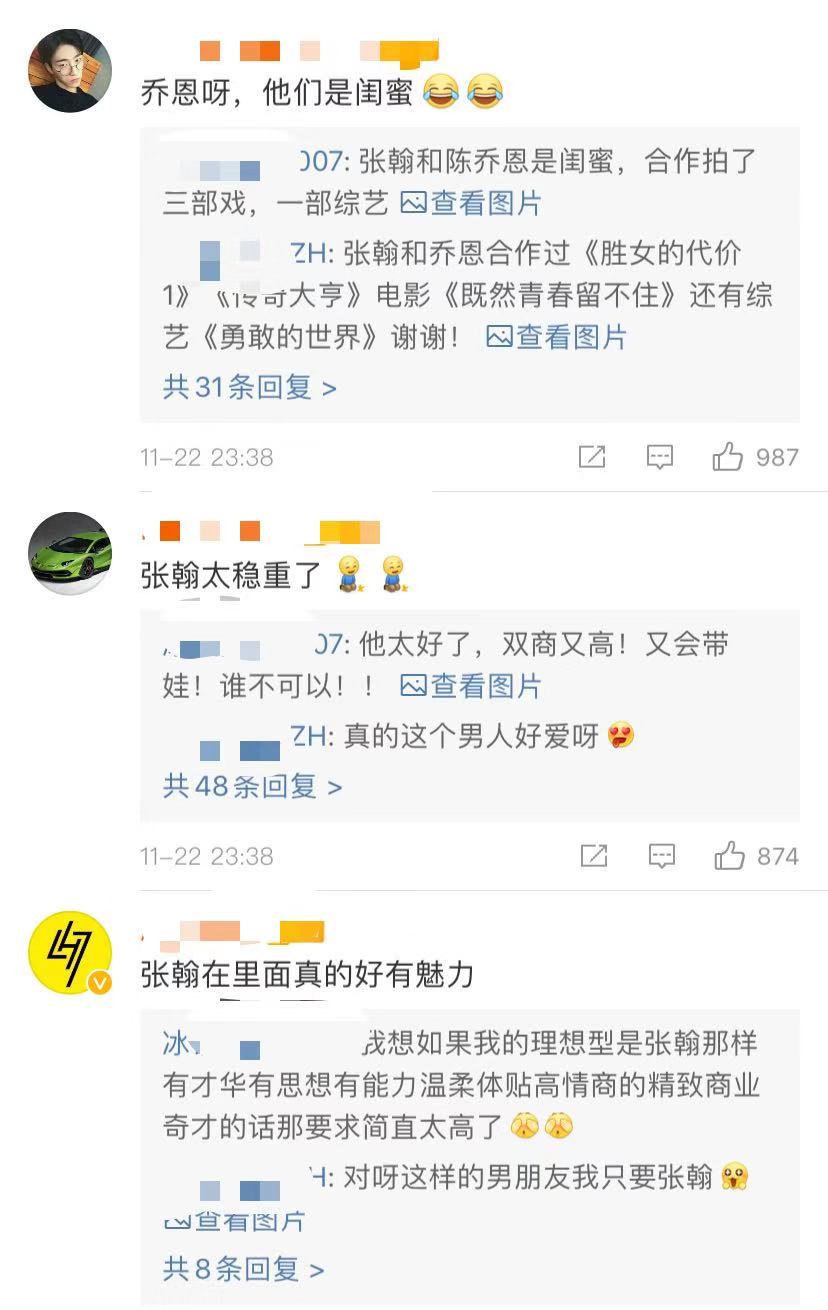Like the comment with 874 likes
The width and height of the screenshot is (828, 1310).
pyautogui.click(x=729, y=856)
